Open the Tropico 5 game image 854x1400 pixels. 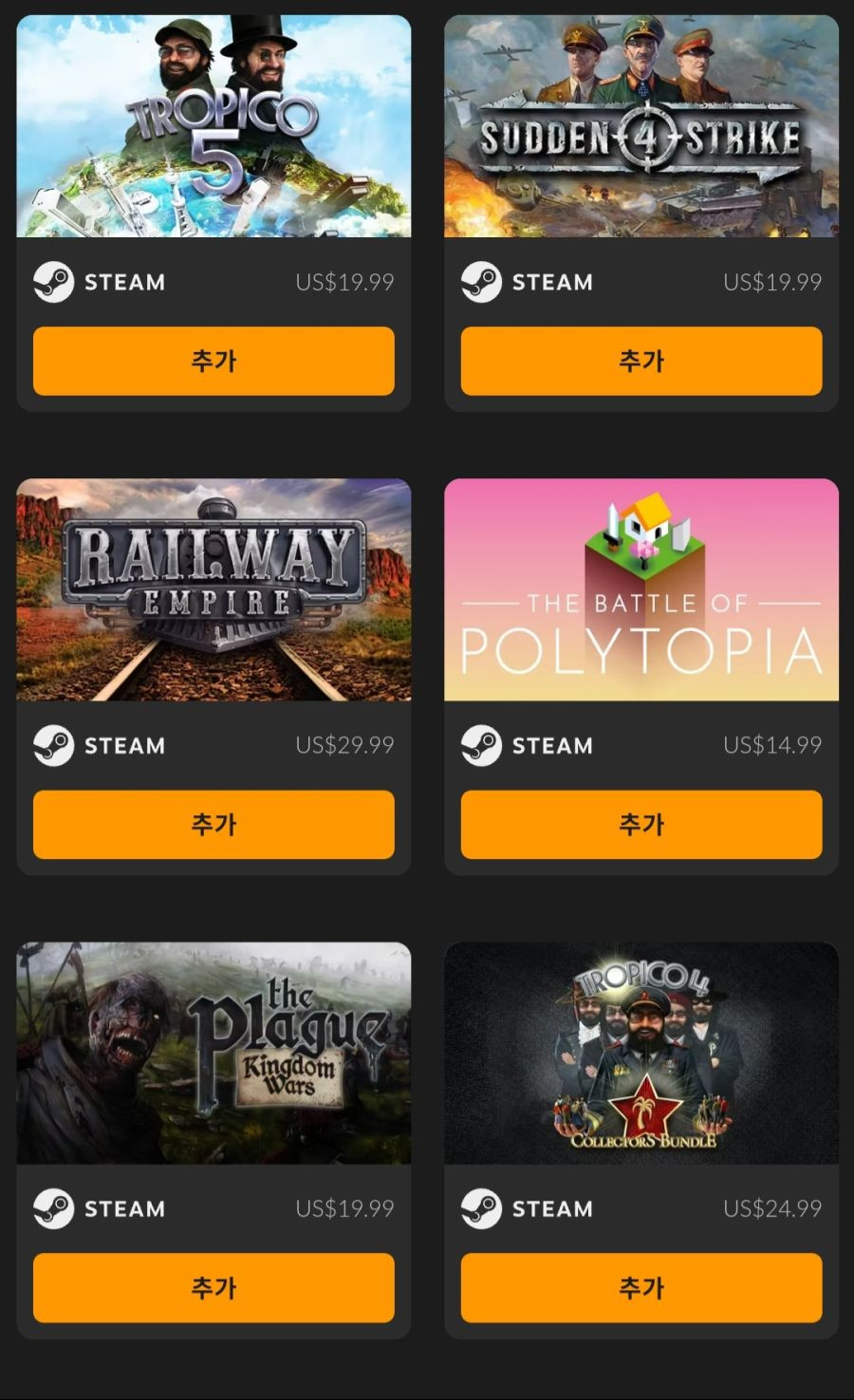[x=213, y=126]
